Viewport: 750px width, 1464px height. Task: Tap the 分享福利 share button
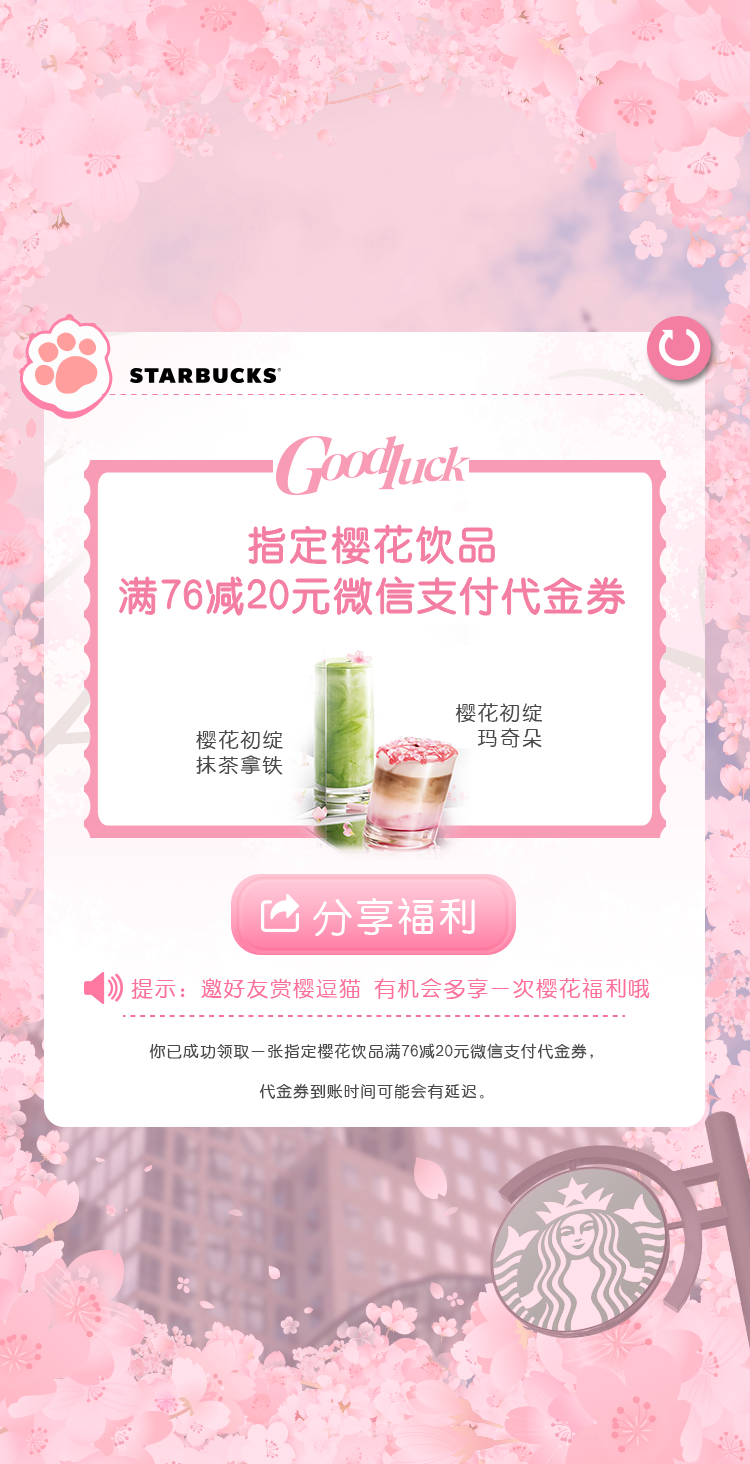[x=373, y=915]
